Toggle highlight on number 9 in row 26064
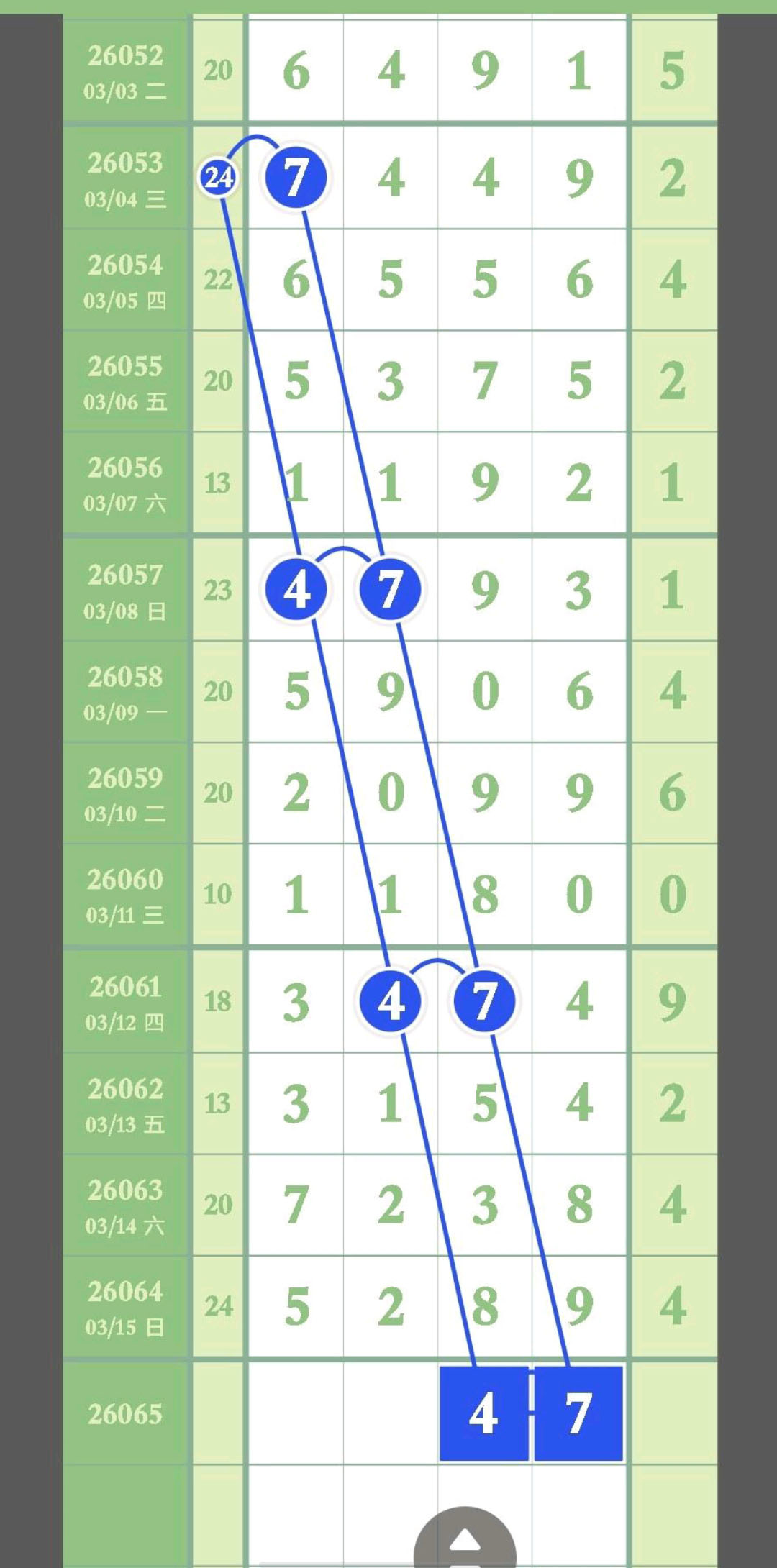 pos(578,1305)
